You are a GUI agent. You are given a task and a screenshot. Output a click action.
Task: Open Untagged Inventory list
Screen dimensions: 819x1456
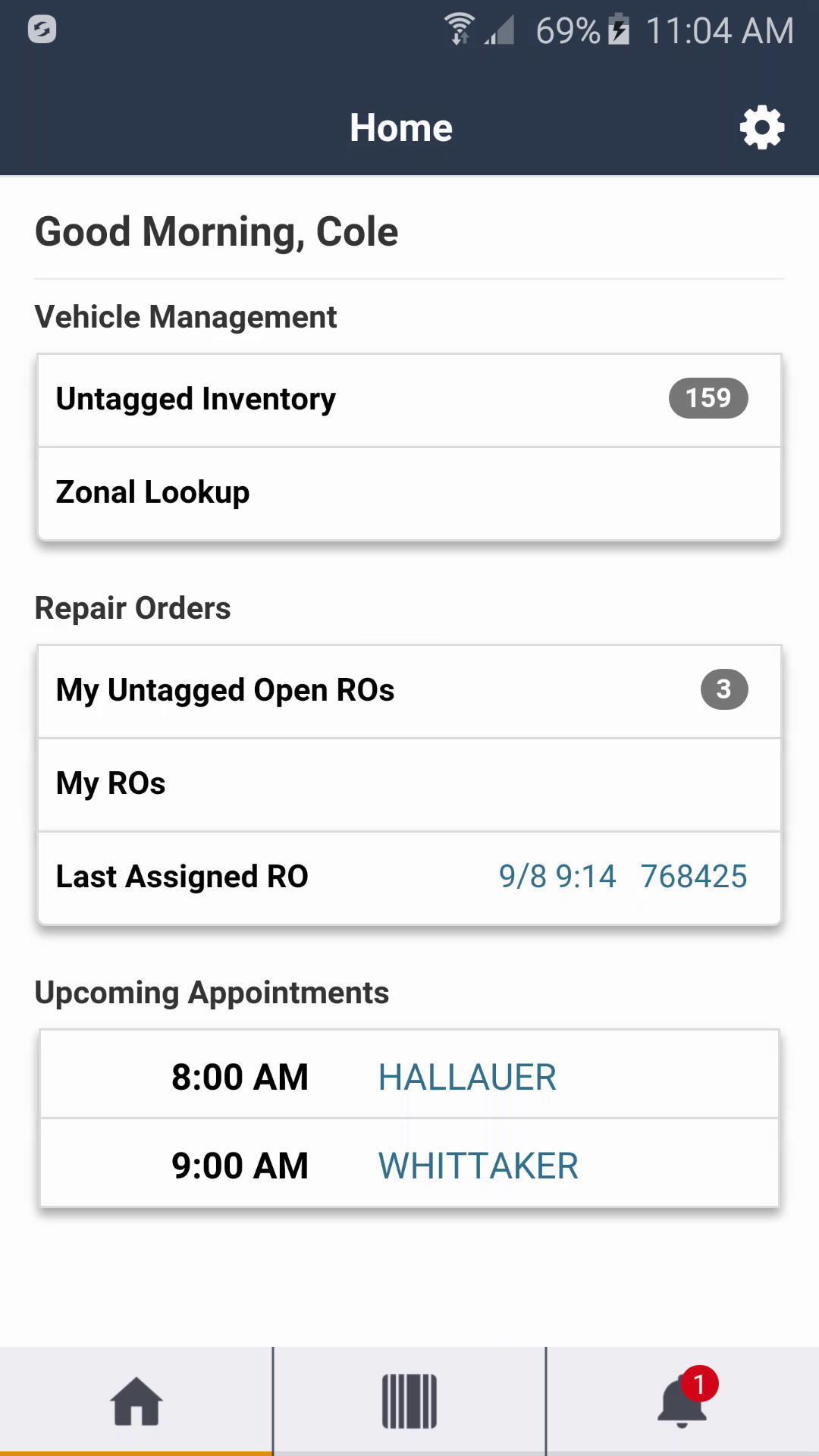coord(409,400)
